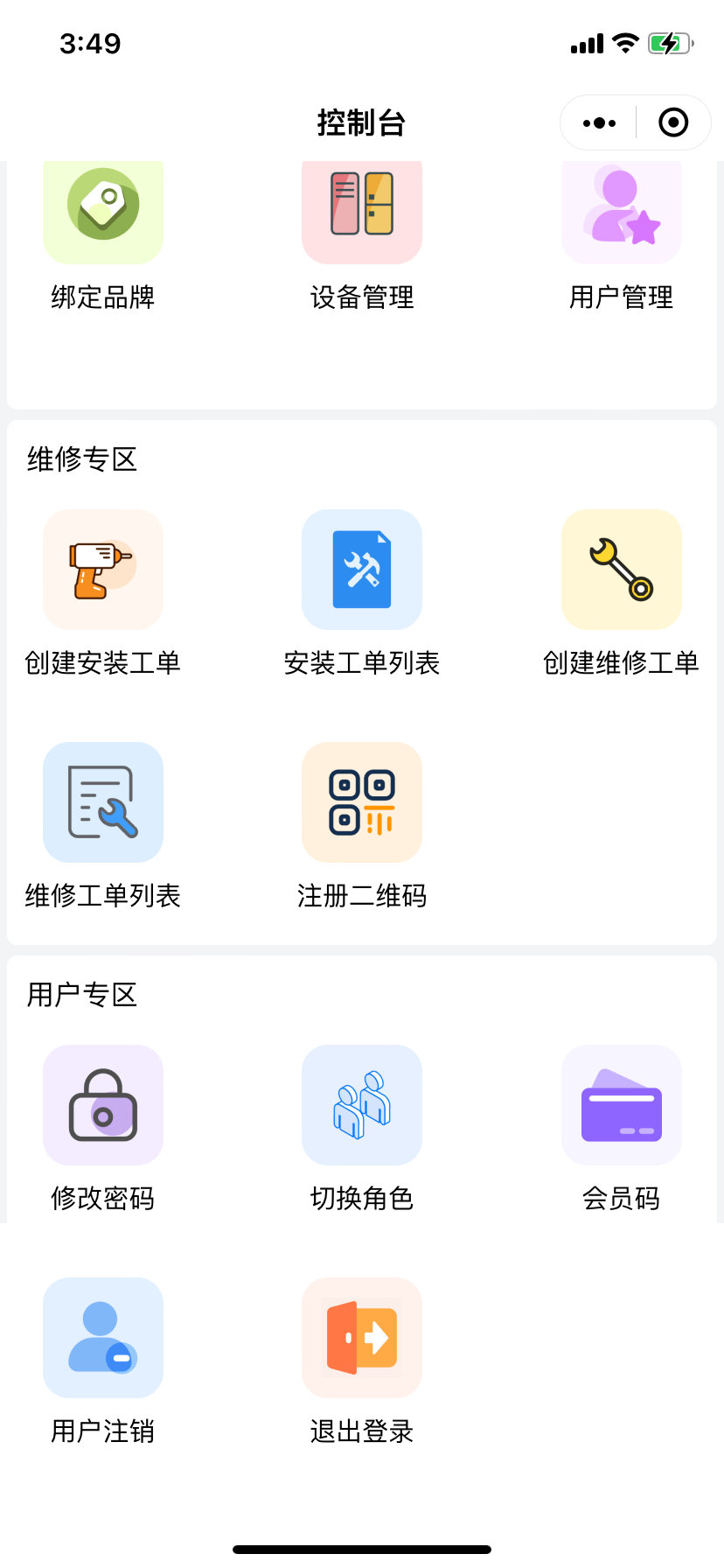Close the mini program via circle icon
The image size is (724, 1568).
[x=672, y=123]
